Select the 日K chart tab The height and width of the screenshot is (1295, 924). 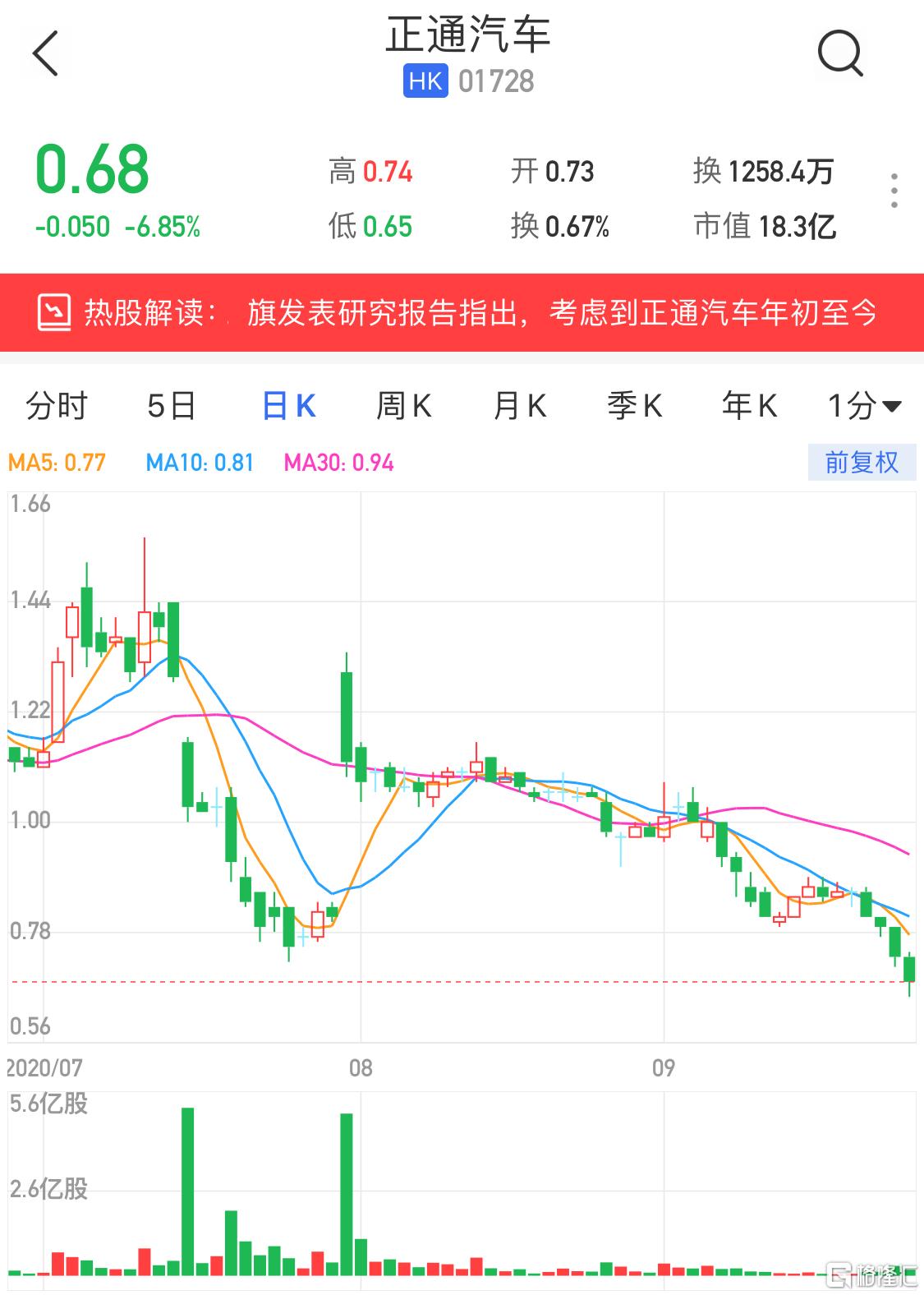point(288,406)
